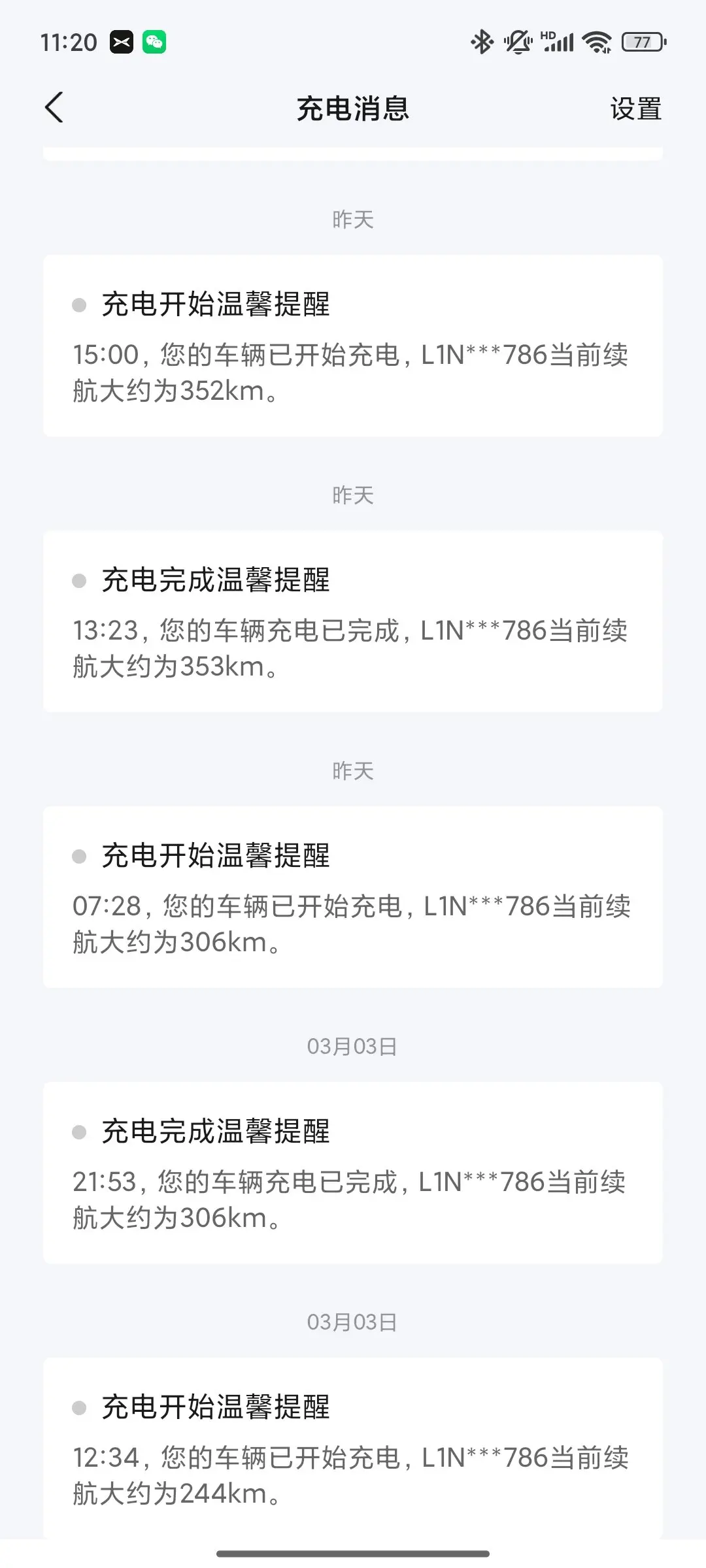Screen dimensions: 706x1568
Task: Open 设置 in the top bar
Action: [x=635, y=108]
